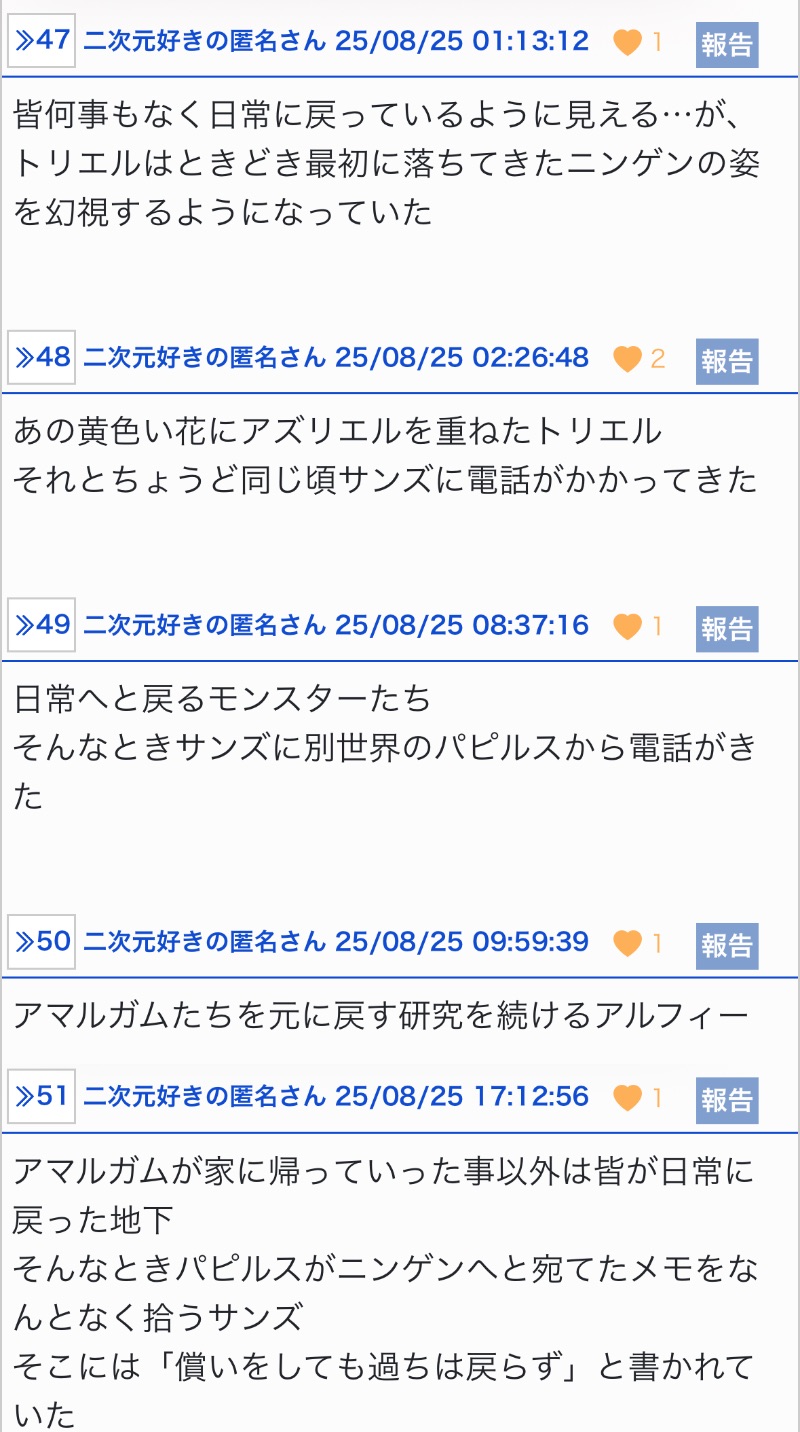Open the >>50 post number link

pos(42,941)
